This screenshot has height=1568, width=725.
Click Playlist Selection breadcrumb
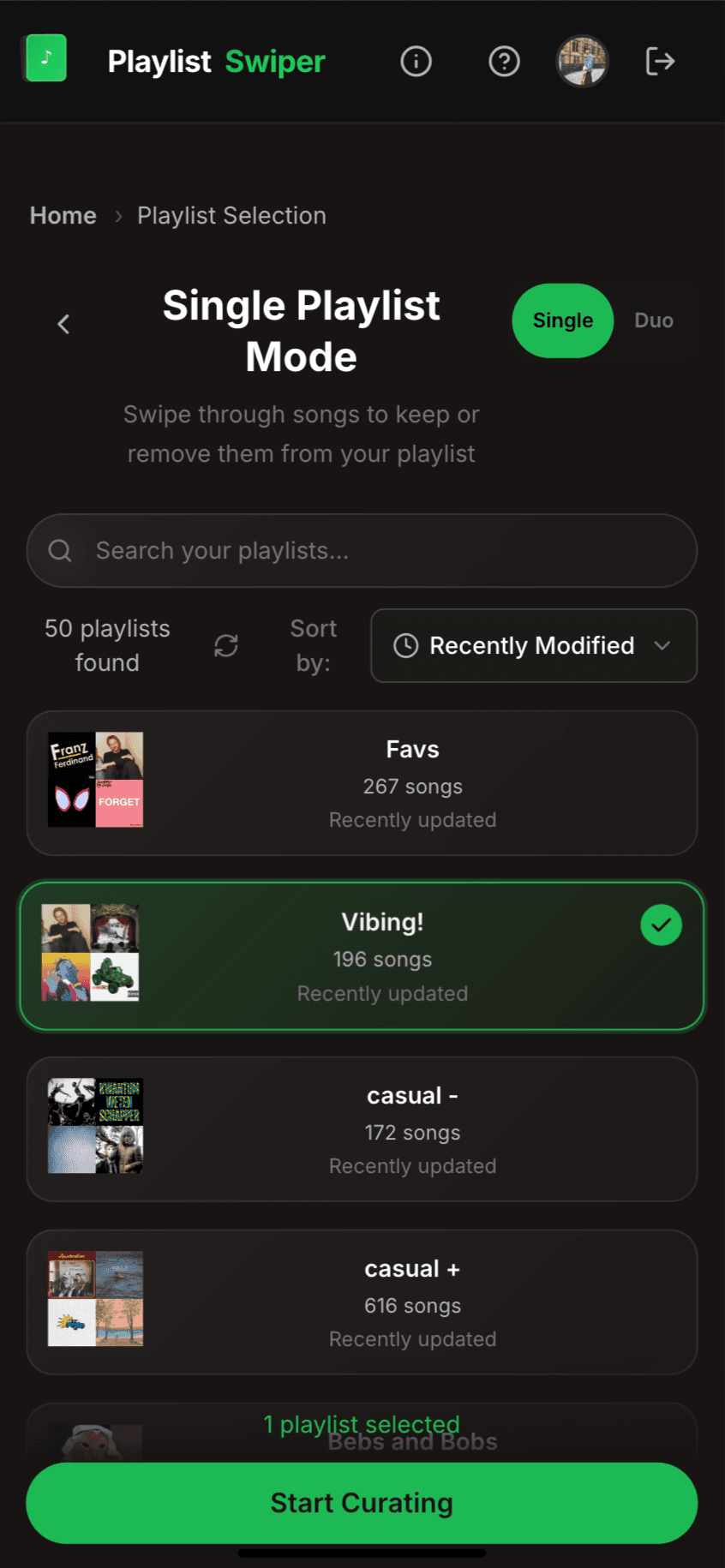click(231, 215)
